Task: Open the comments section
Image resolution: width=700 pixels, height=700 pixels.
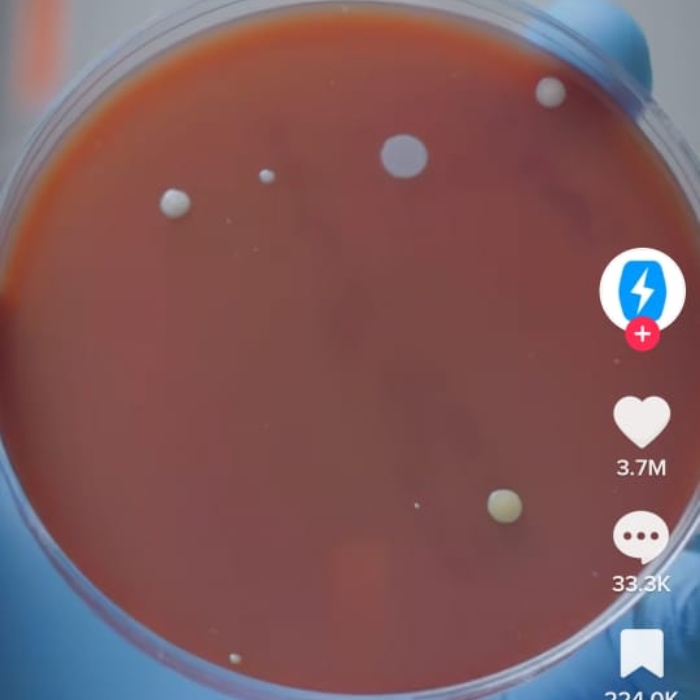Action: pos(641,537)
